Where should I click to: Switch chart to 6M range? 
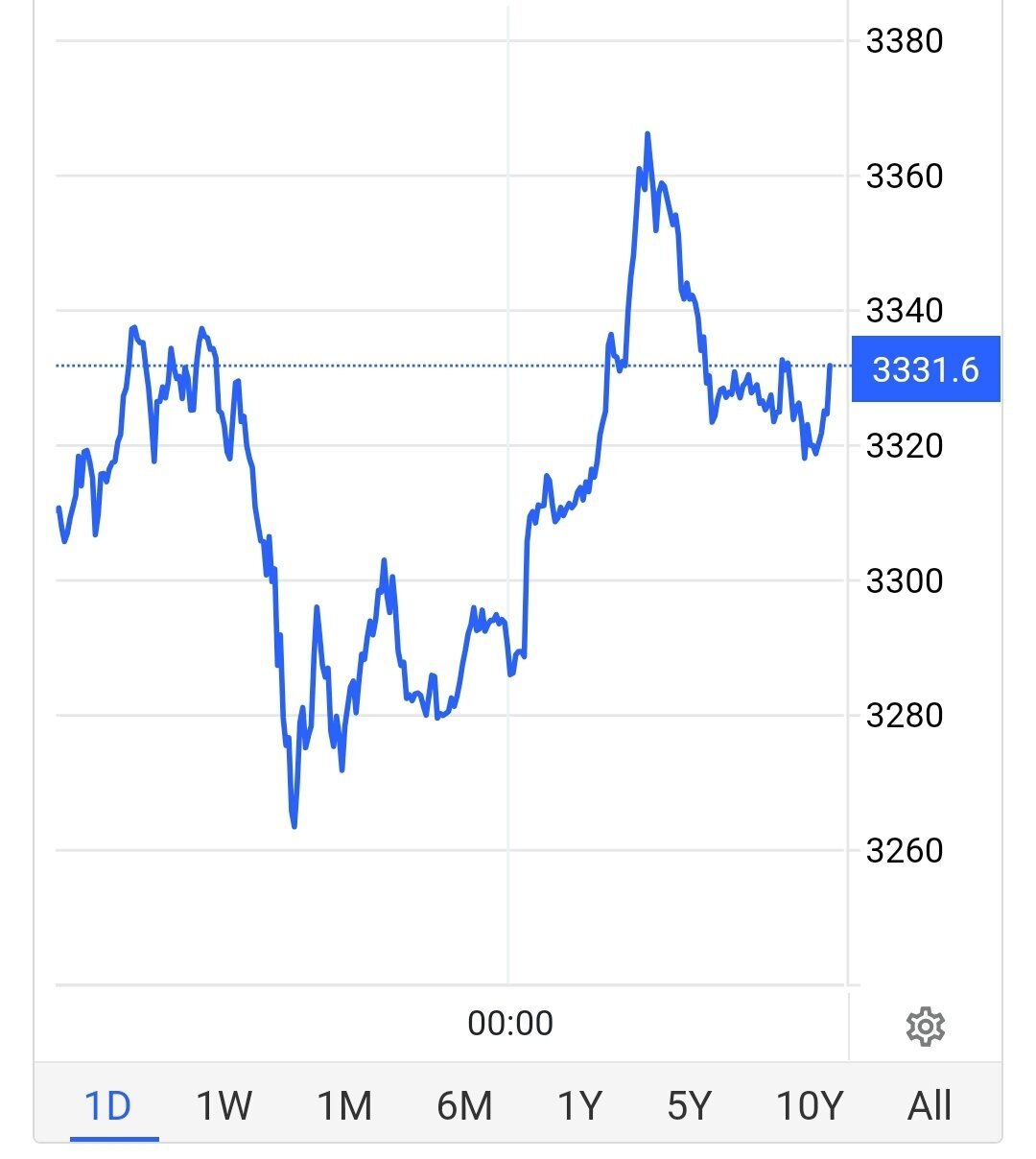coord(464,1106)
